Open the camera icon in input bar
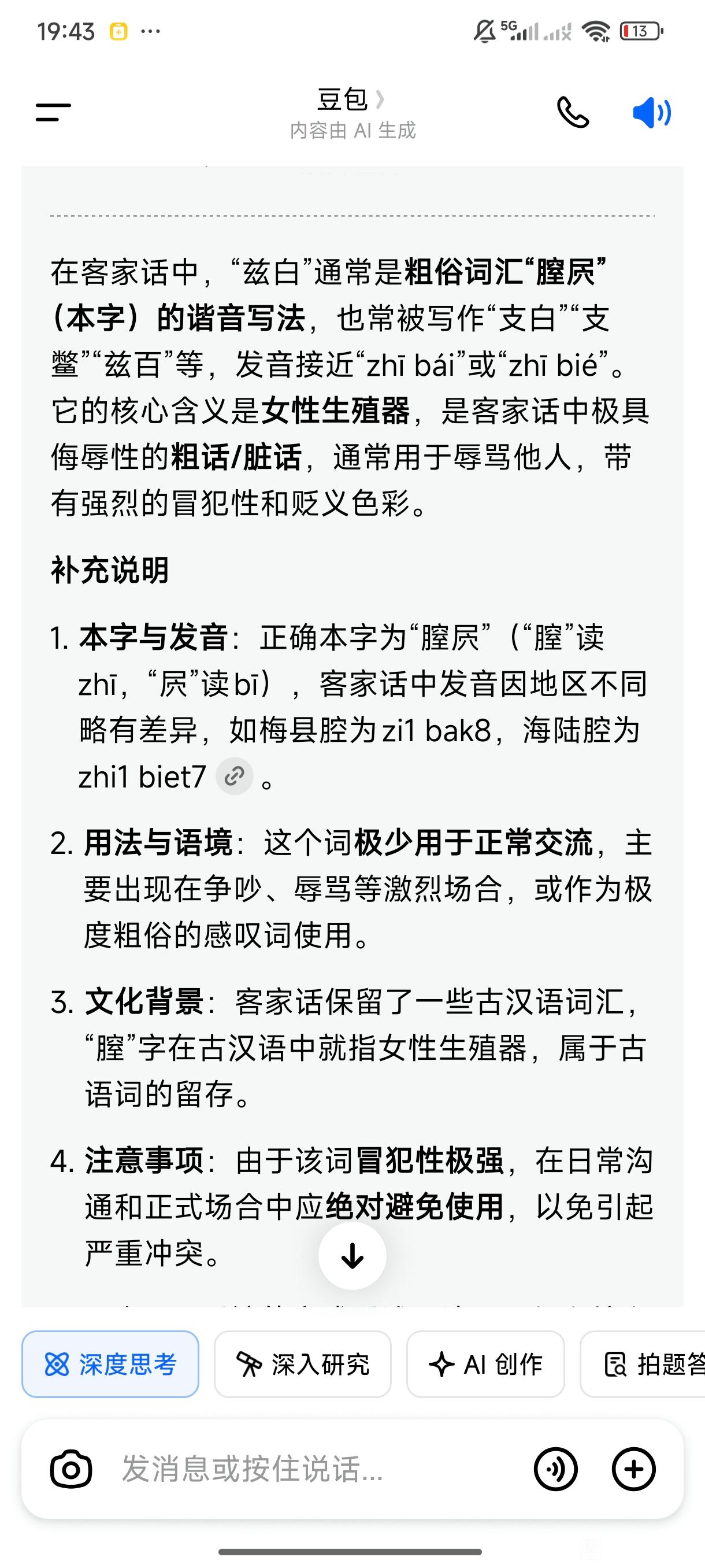This screenshot has width=705, height=1568. point(71,1469)
